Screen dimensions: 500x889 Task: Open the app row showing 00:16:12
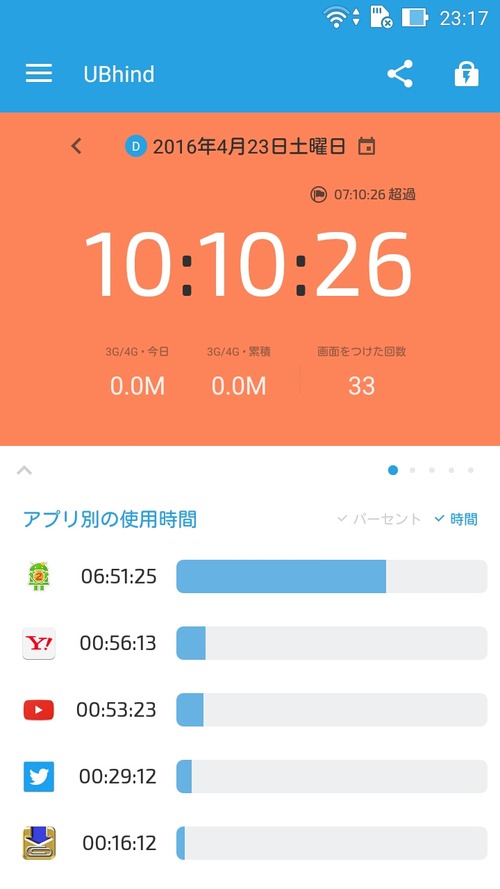tap(255, 843)
